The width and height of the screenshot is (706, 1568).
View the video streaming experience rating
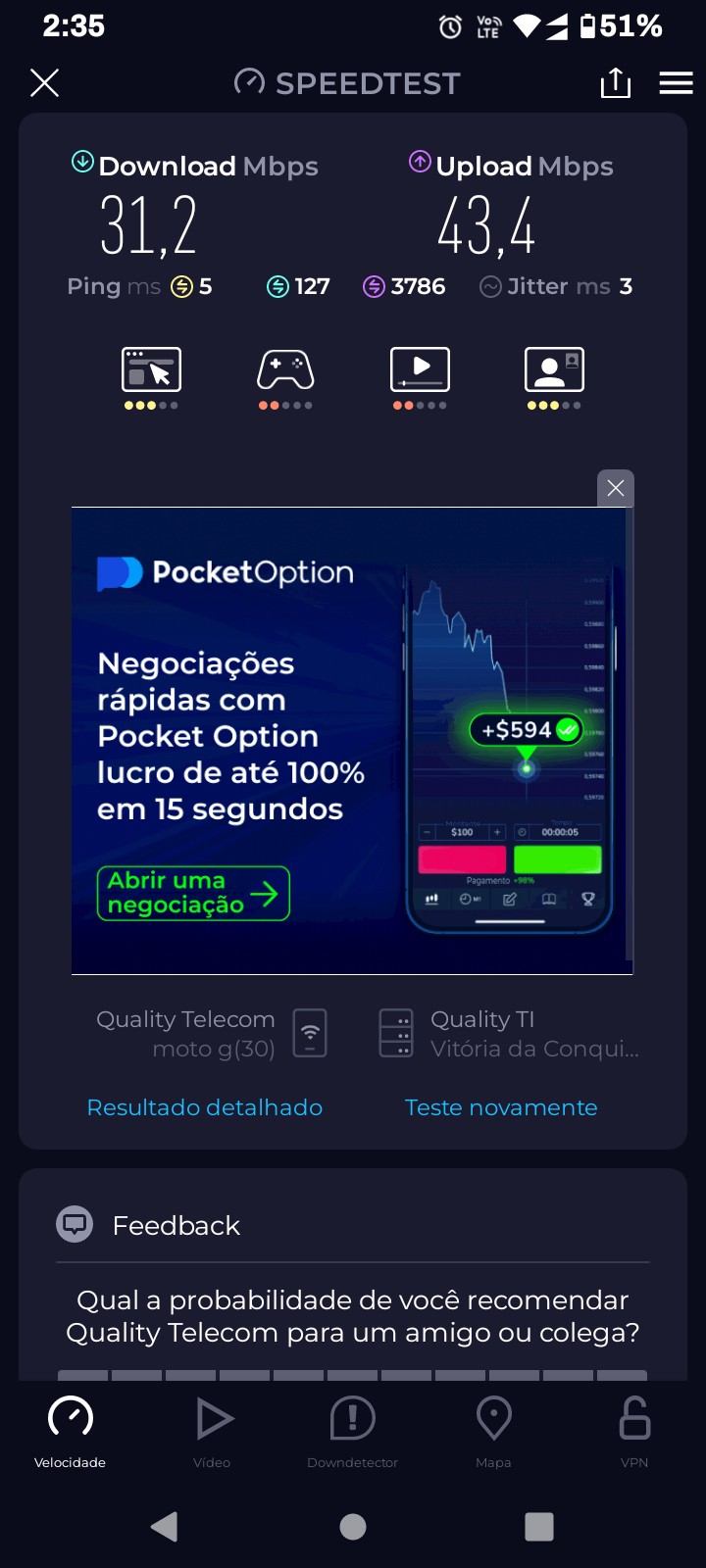pos(420,377)
